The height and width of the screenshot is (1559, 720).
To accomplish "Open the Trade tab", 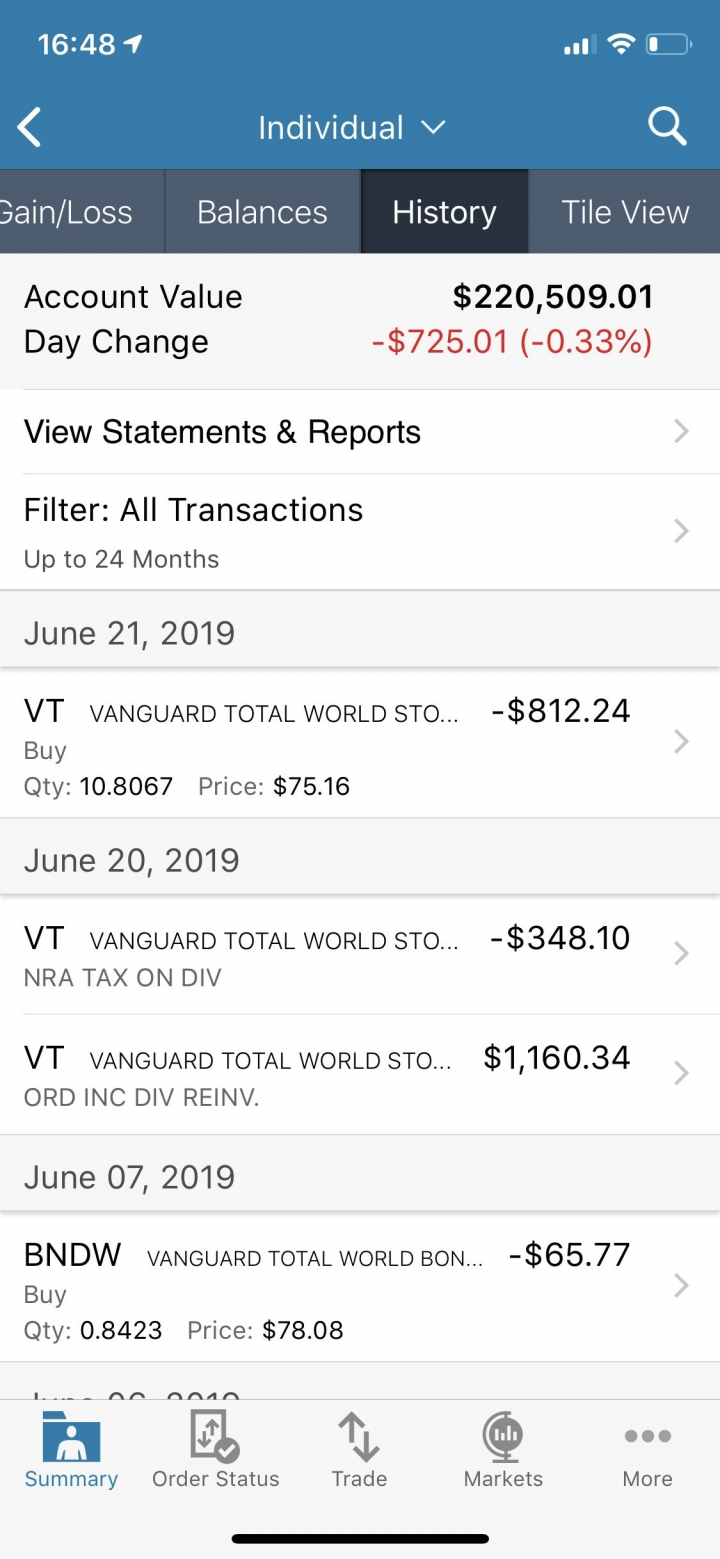I will click(359, 1450).
